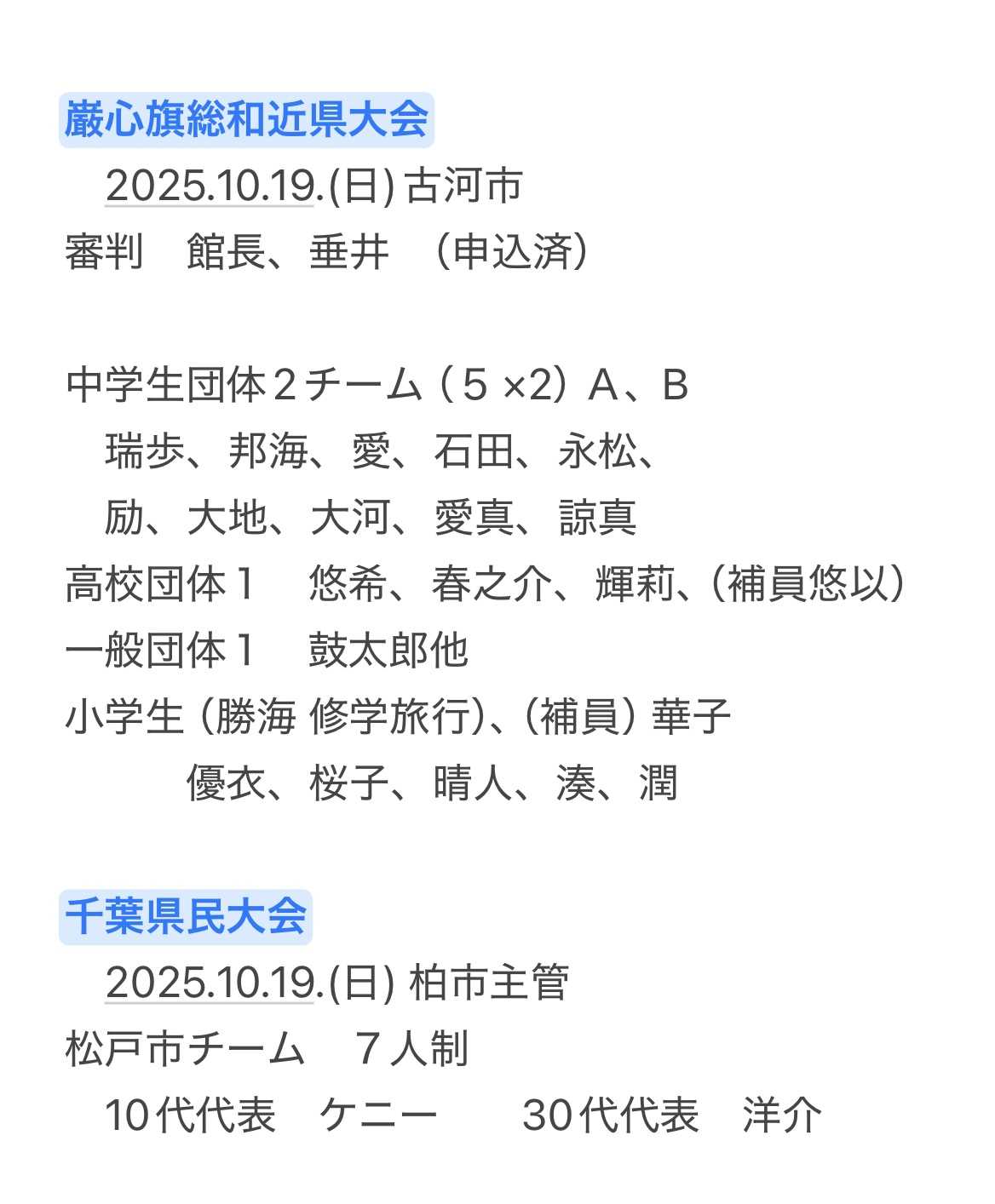Open the 厳心旗総和近県大会 highlighted heading
The image size is (995, 1204).
click(x=246, y=119)
